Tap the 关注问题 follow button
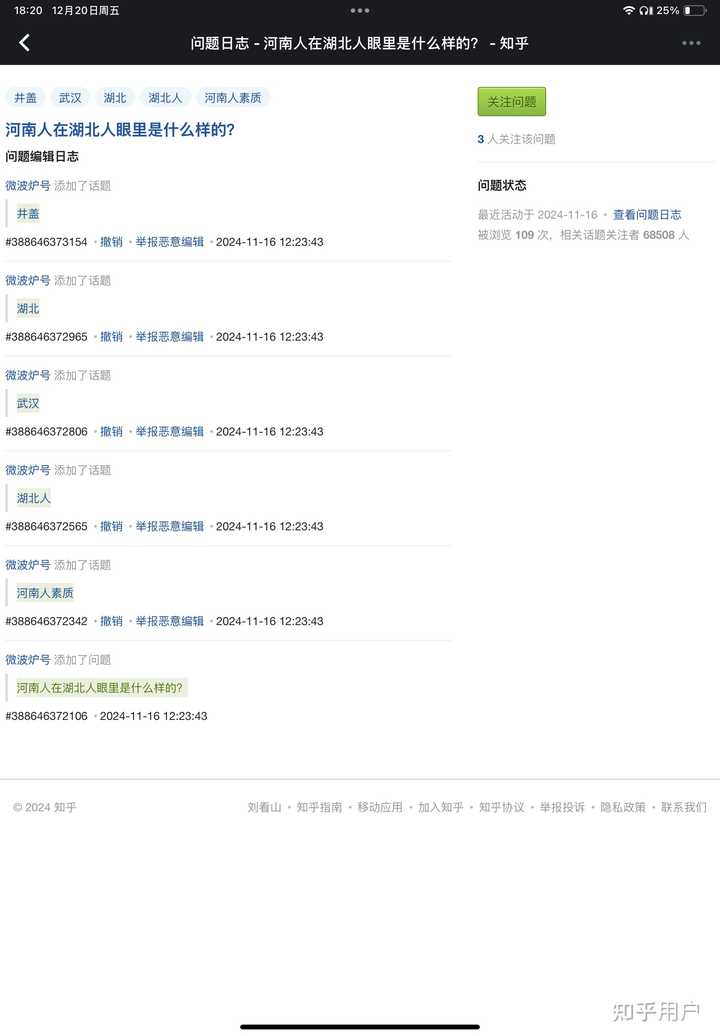The width and height of the screenshot is (720, 1036). point(511,102)
